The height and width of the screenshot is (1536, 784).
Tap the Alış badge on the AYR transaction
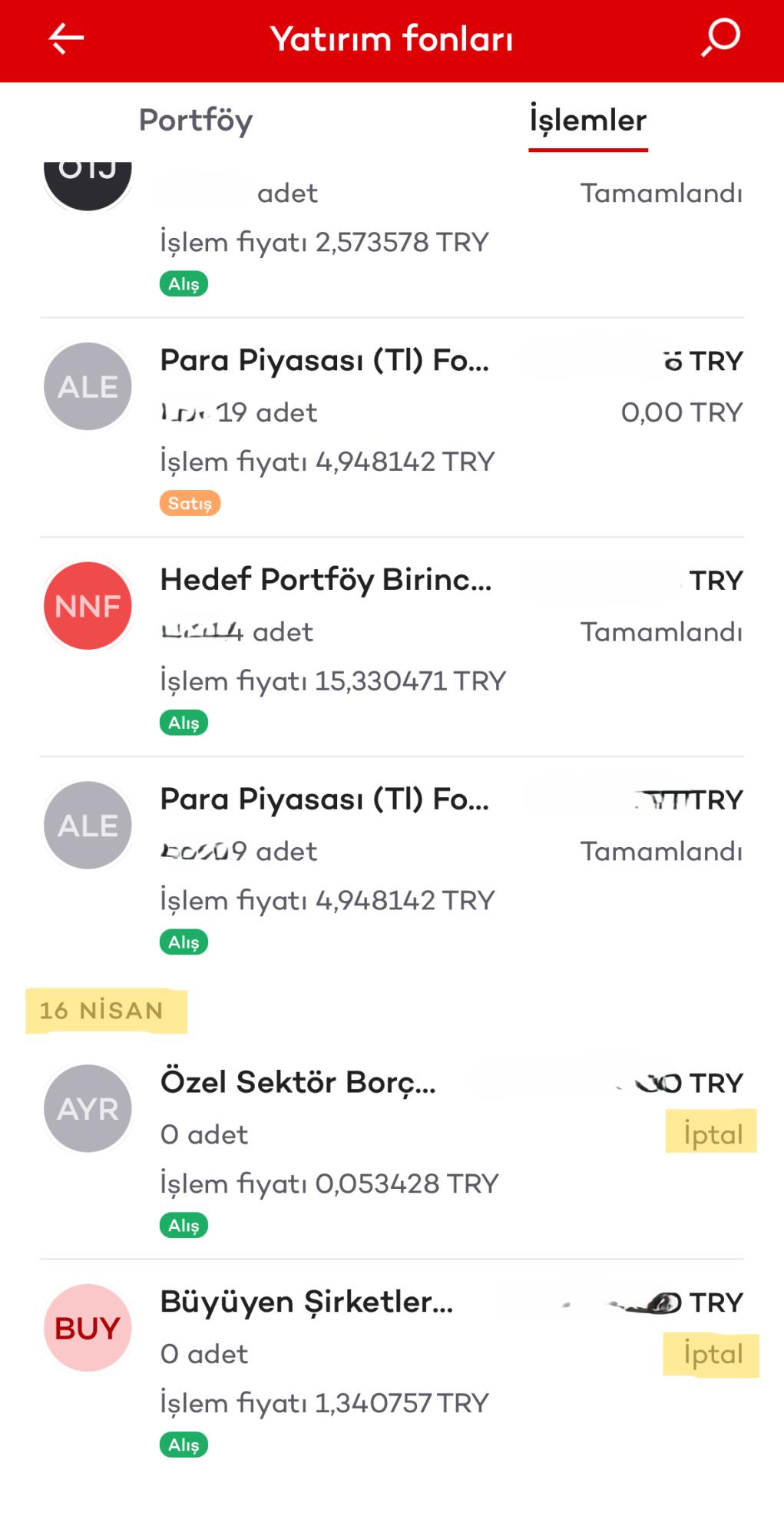click(184, 1225)
